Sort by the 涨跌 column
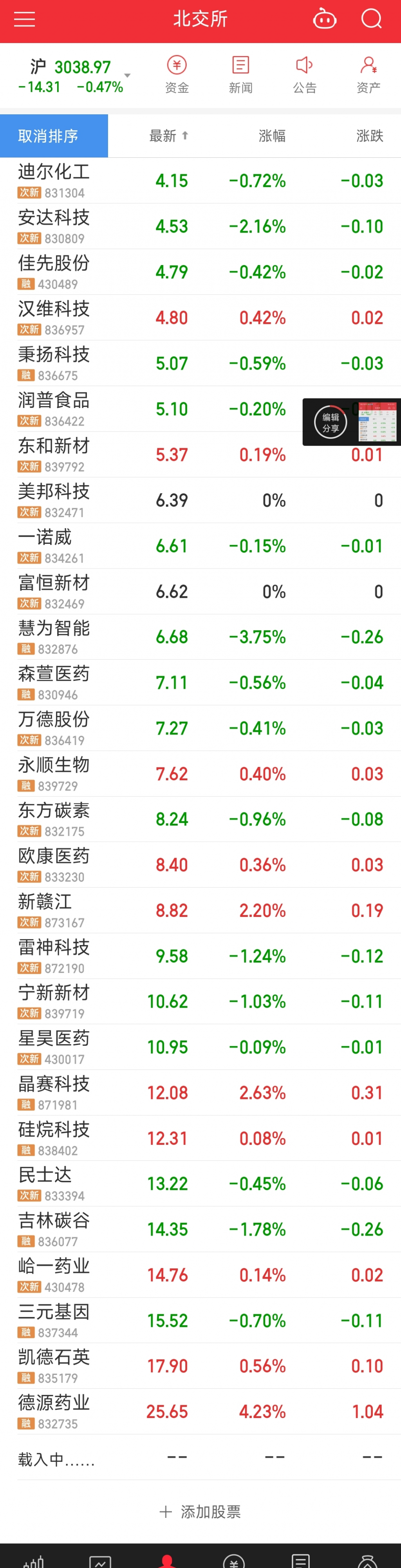This screenshot has height=1568, width=401. pyautogui.click(x=369, y=136)
